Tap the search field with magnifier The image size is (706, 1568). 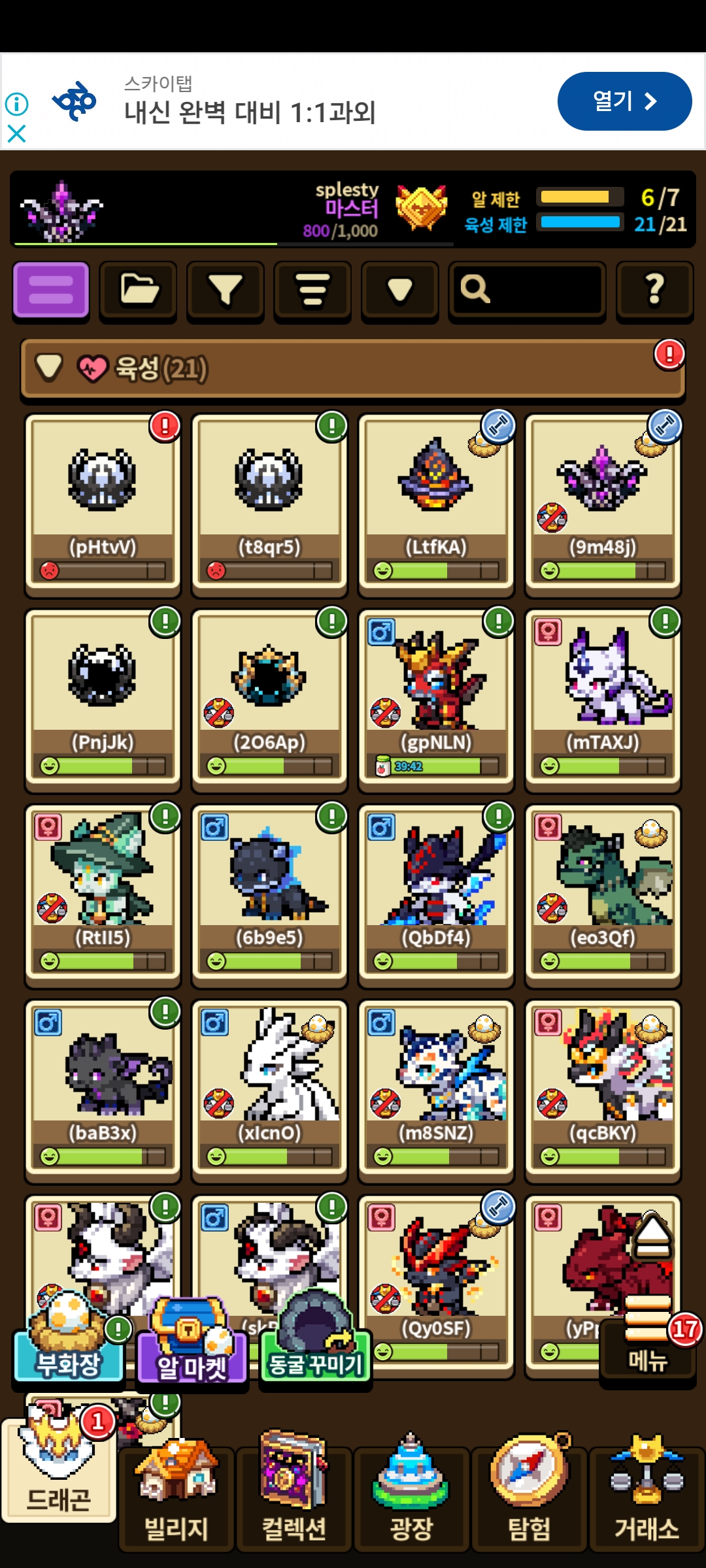pos(527,290)
